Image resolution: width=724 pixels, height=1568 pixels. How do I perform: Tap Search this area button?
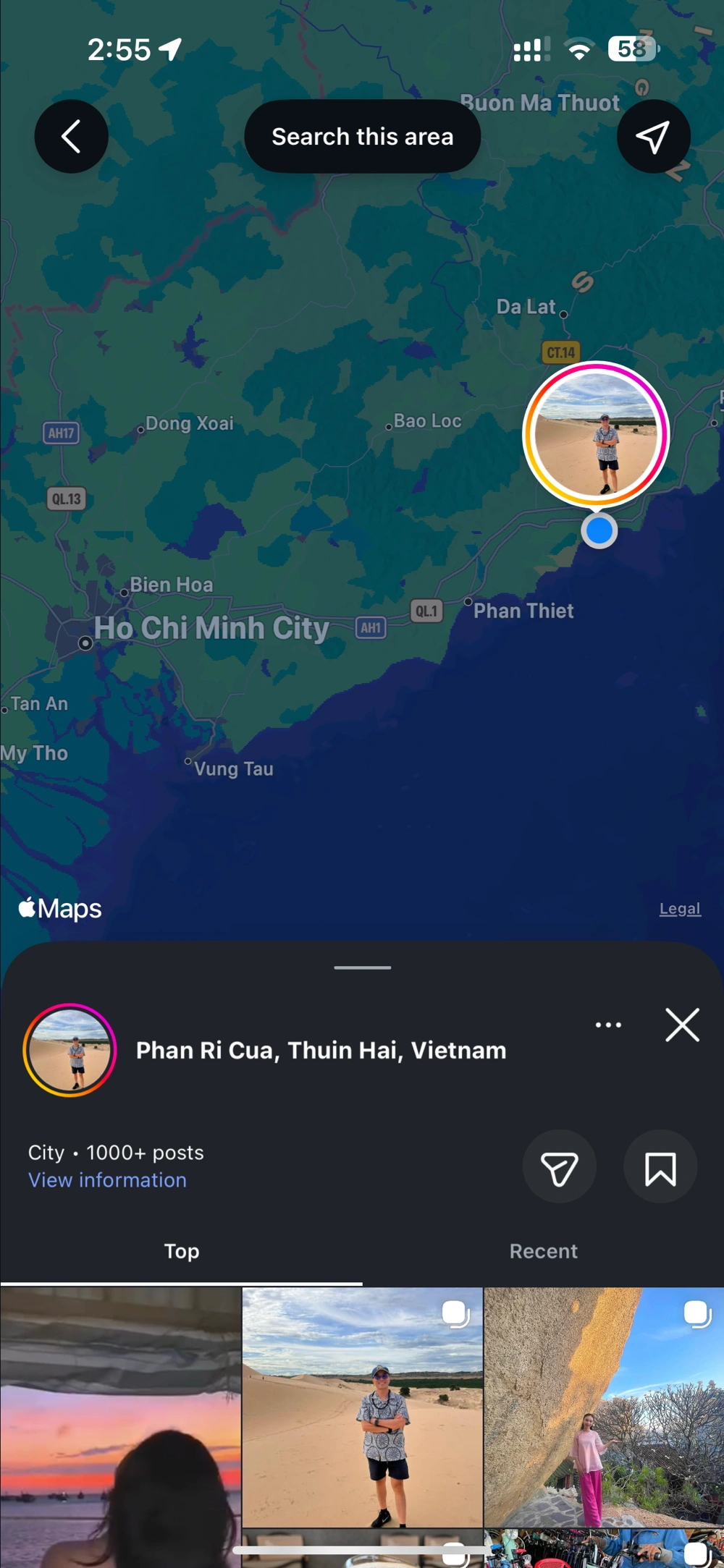pos(362,136)
